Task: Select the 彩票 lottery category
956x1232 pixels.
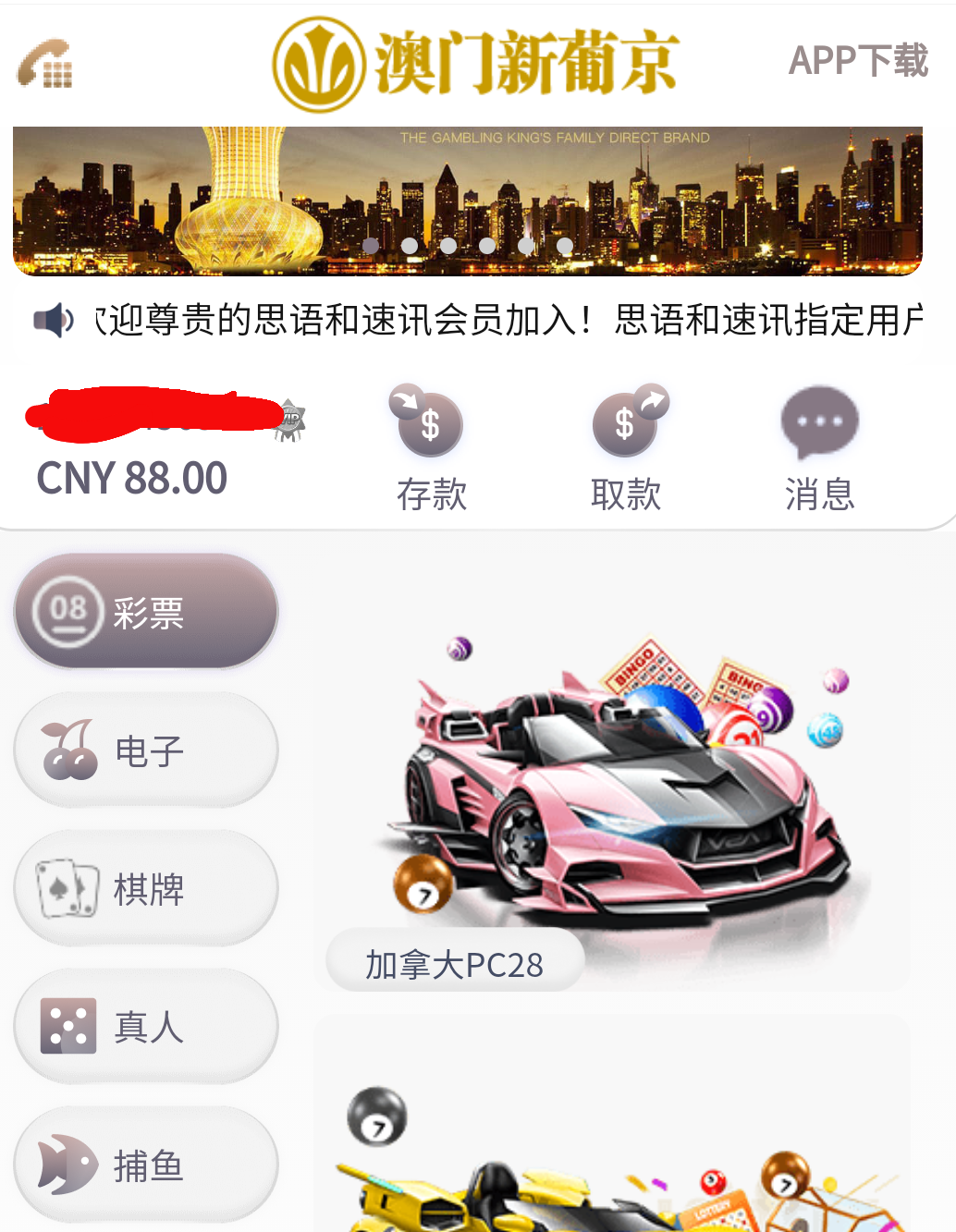Action: [146, 612]
